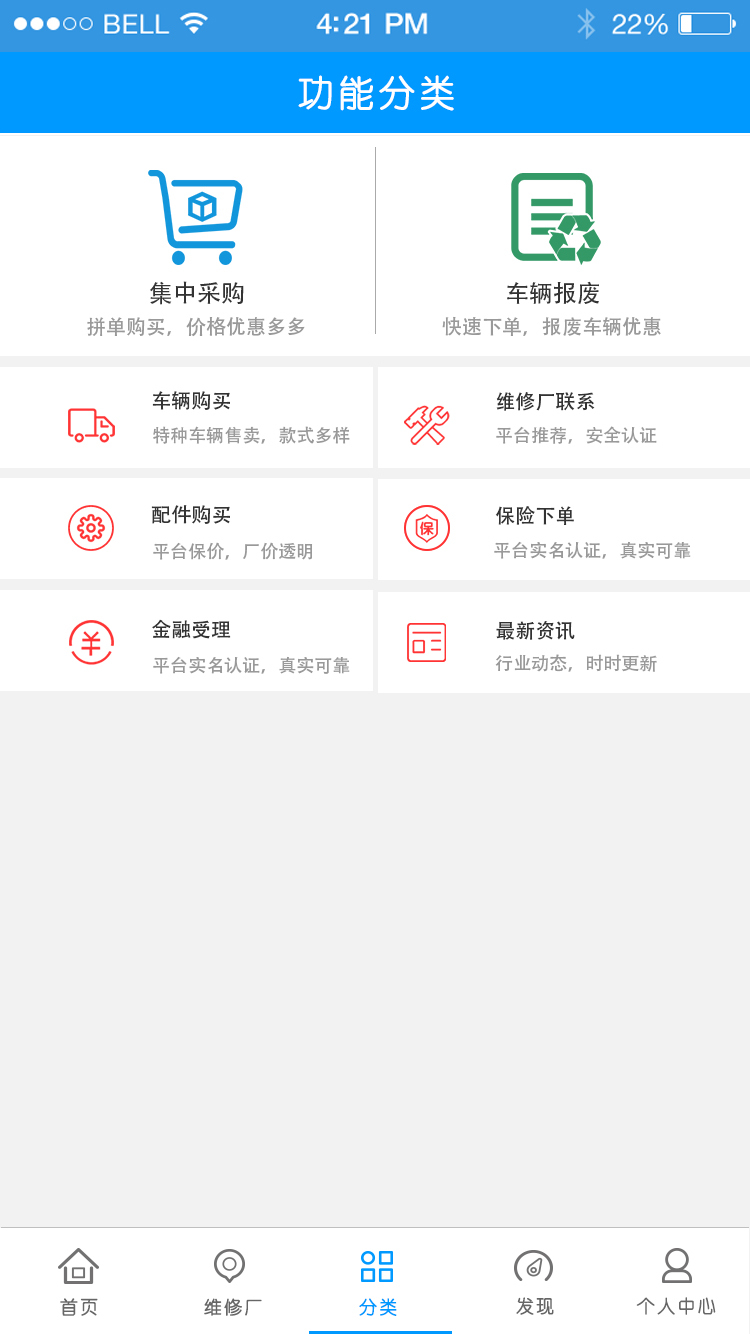Viewport: 750px width, 1334px height.
Task: Go to the 首页 home tab
Action: [79, 1281]
